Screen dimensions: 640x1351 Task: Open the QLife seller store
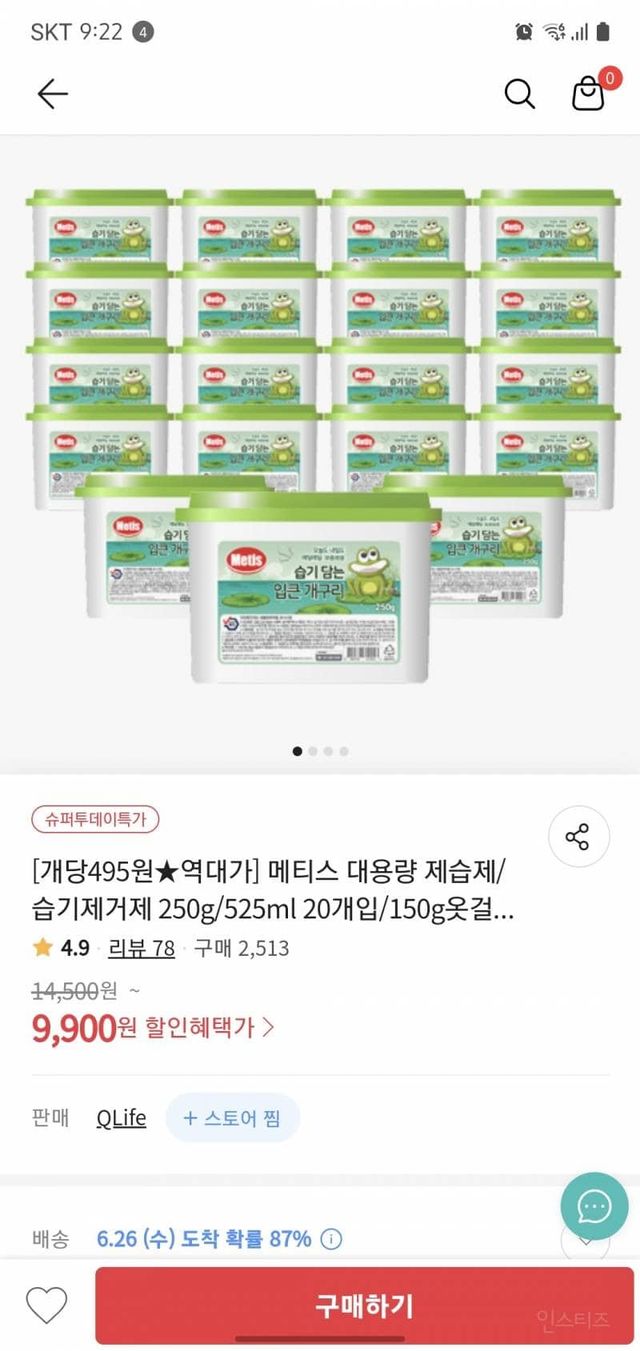(121, 1117)
